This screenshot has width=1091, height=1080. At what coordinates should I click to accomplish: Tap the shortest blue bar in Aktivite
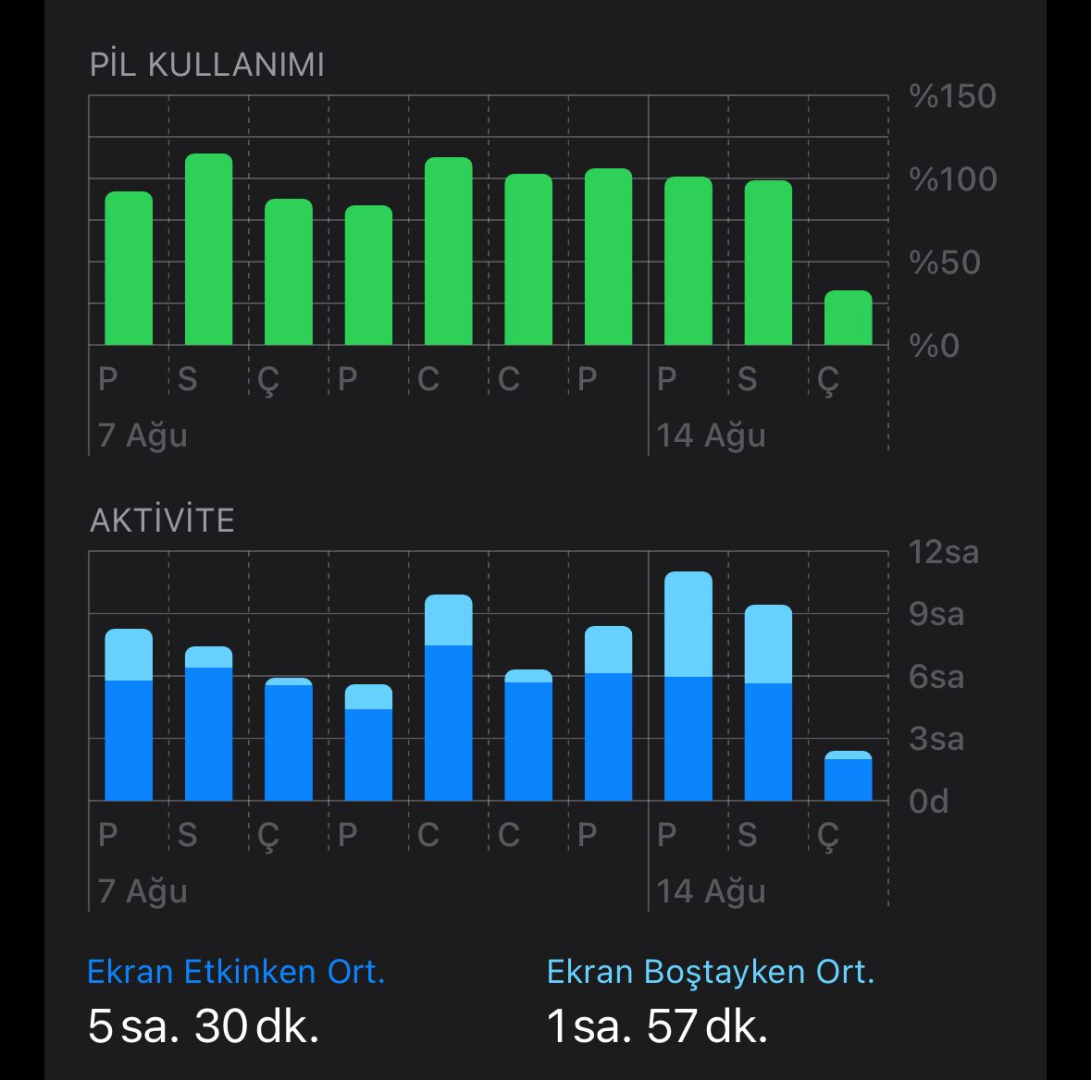pyautogui.click(x=848, y=776)
